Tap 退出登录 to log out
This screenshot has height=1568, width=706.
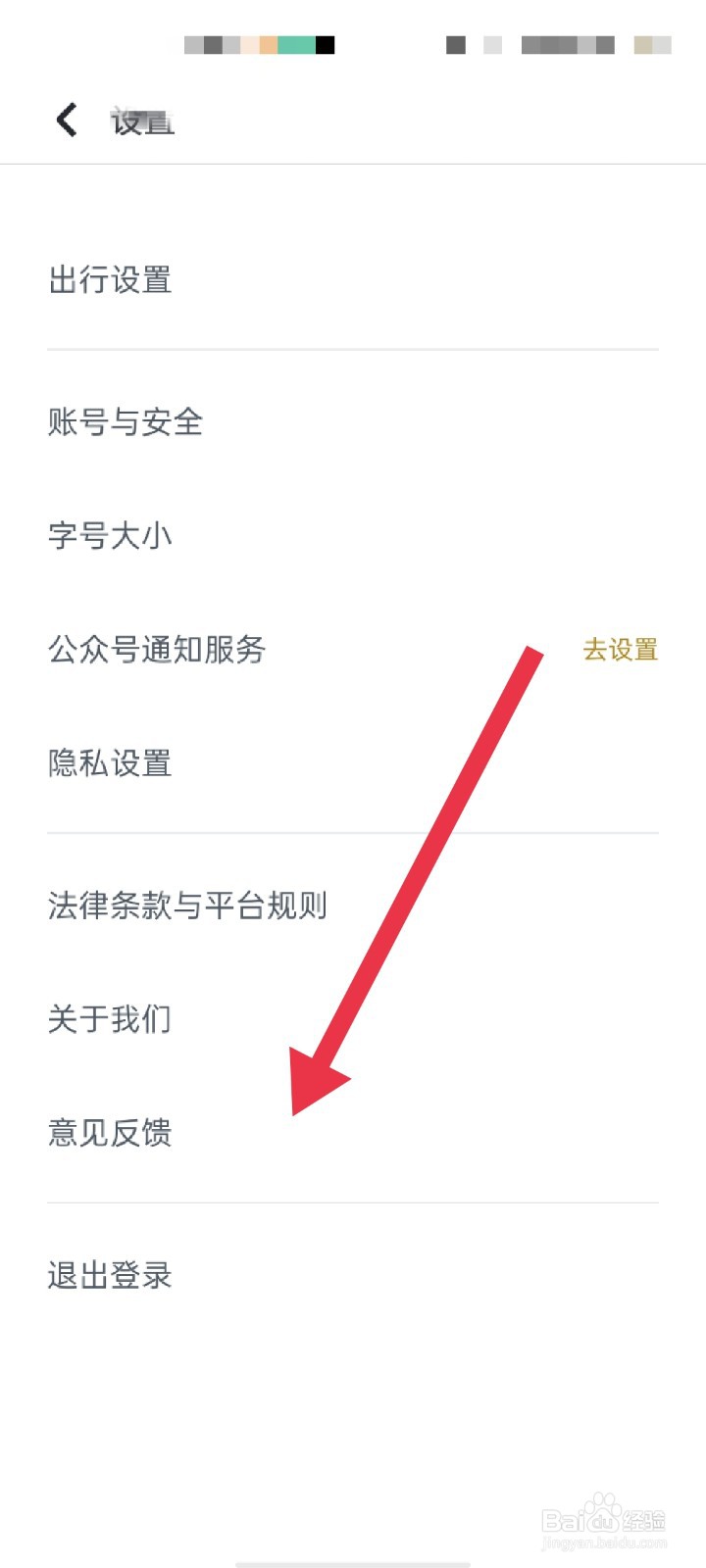[110, 1275]
